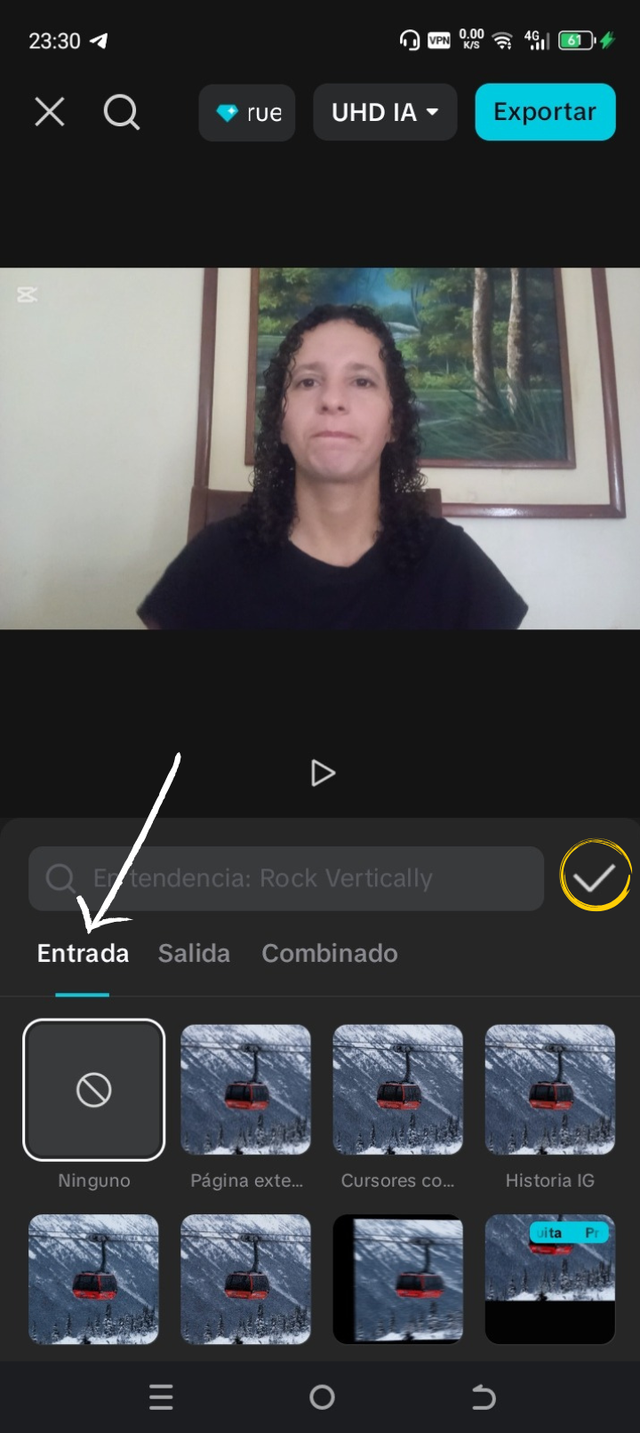Close the video editor
Image resolution: width=640 pixels, height=1433 pixels.
coord(49,112)
